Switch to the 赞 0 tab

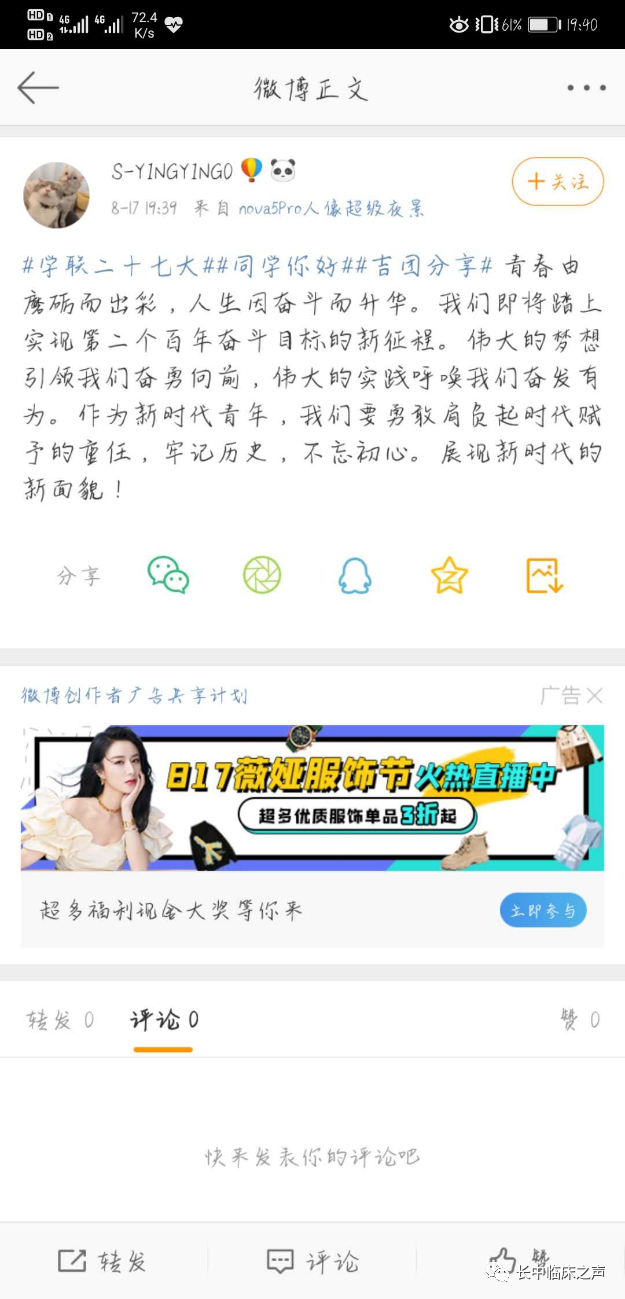pos(579,1020)
